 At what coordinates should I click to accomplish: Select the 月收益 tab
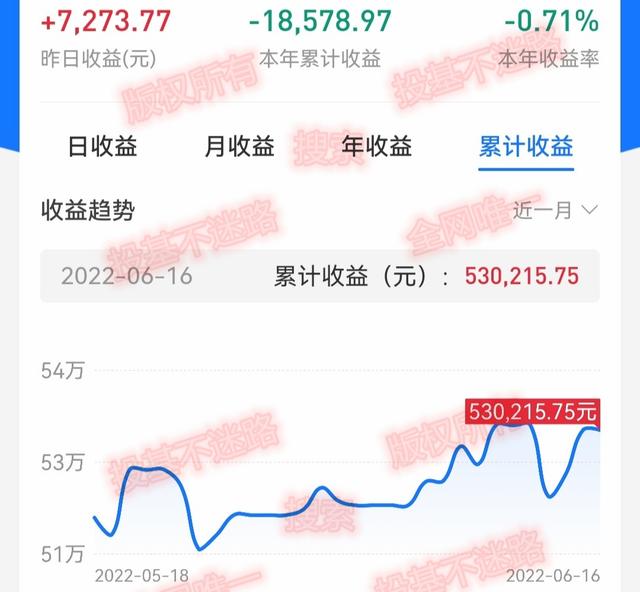tap(240, 147)
